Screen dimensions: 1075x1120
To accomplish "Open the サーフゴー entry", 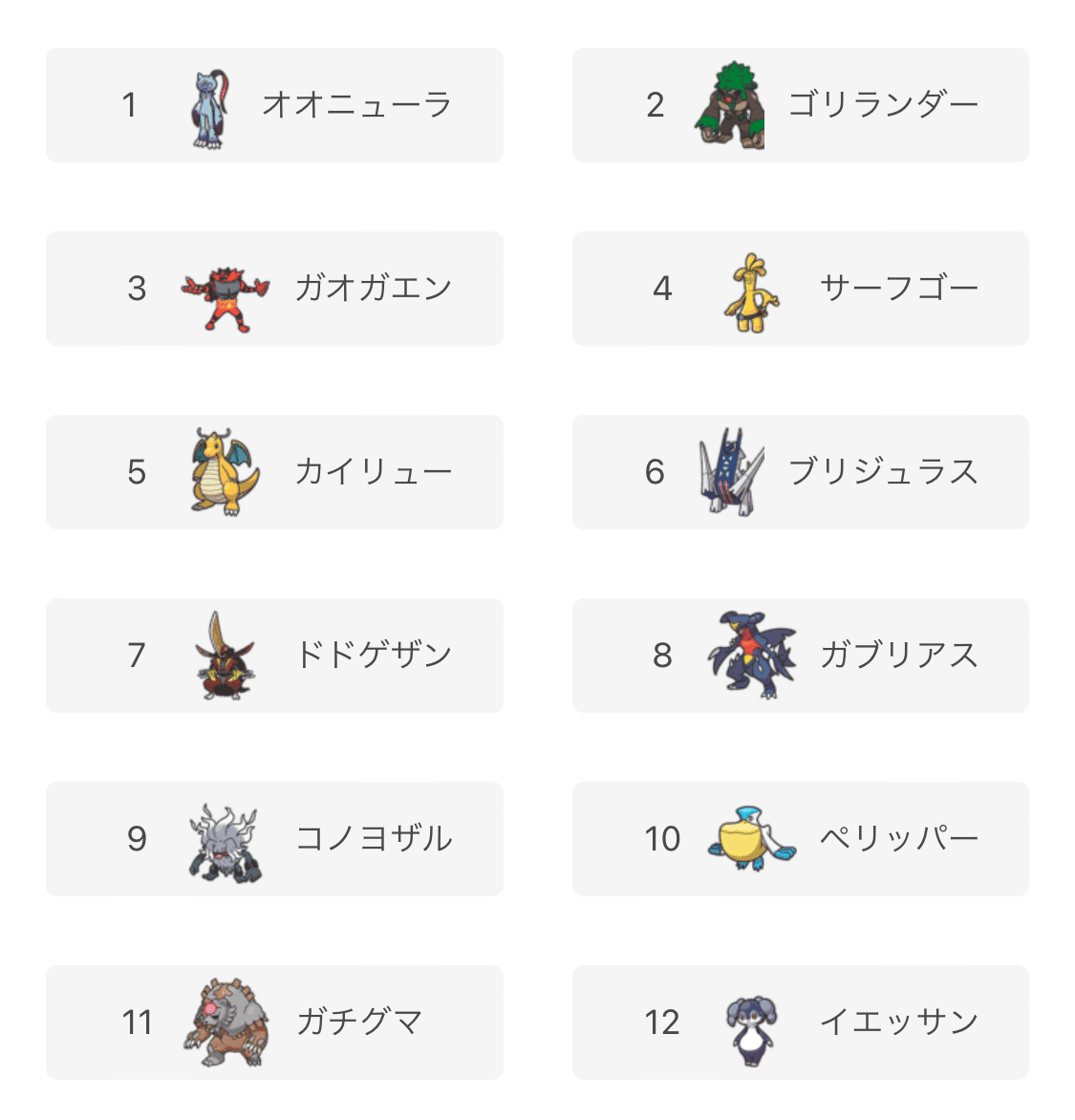I will point(800,289).
